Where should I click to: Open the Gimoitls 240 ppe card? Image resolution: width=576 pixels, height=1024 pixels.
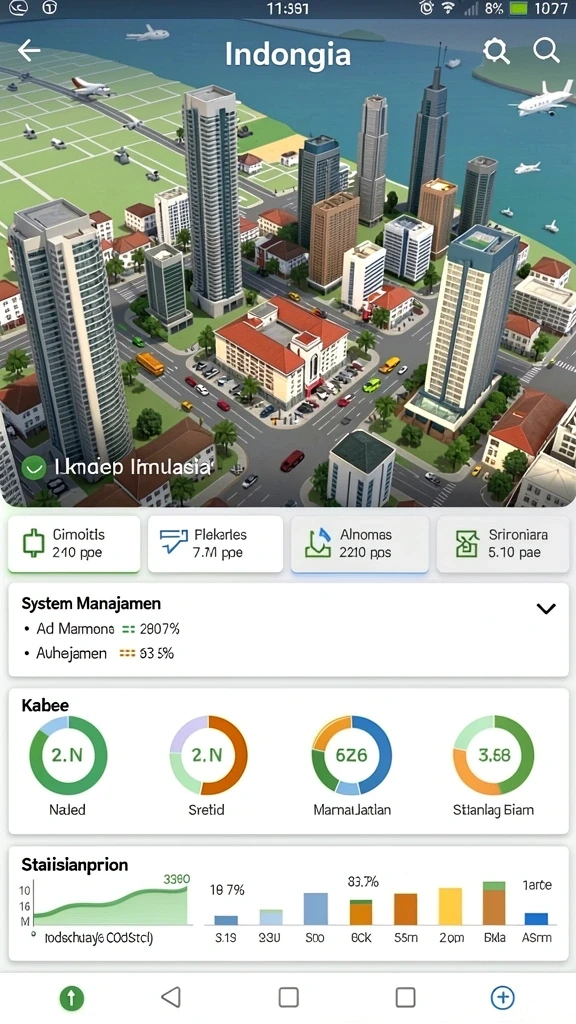74,543
